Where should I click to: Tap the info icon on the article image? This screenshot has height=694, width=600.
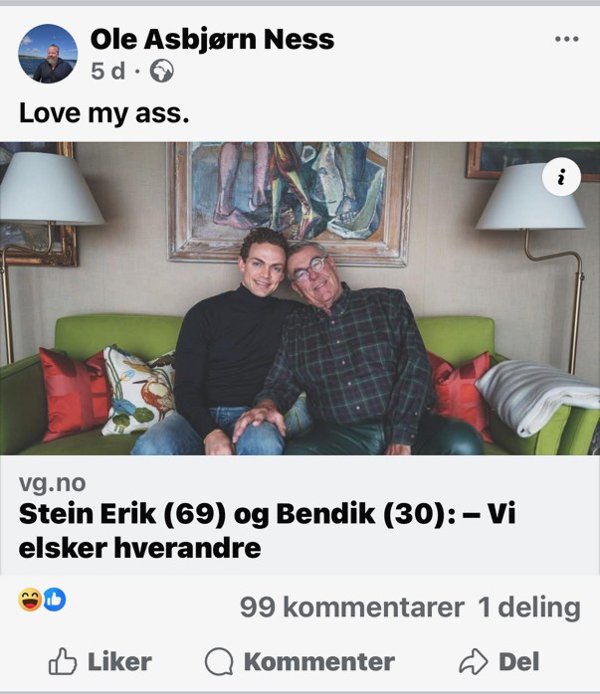point(562,177)
